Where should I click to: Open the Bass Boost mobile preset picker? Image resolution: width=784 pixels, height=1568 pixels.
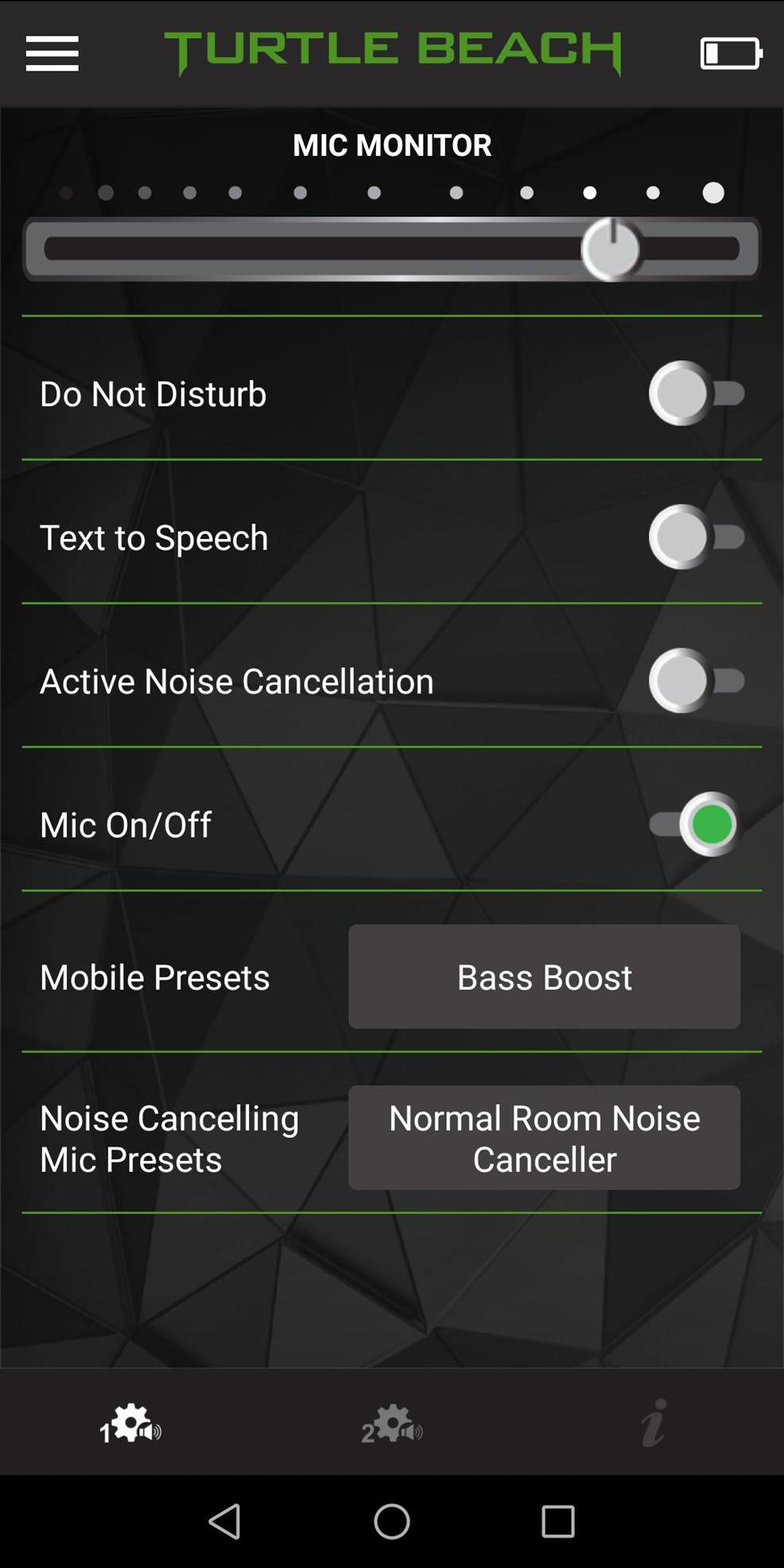tap(544, 977)
